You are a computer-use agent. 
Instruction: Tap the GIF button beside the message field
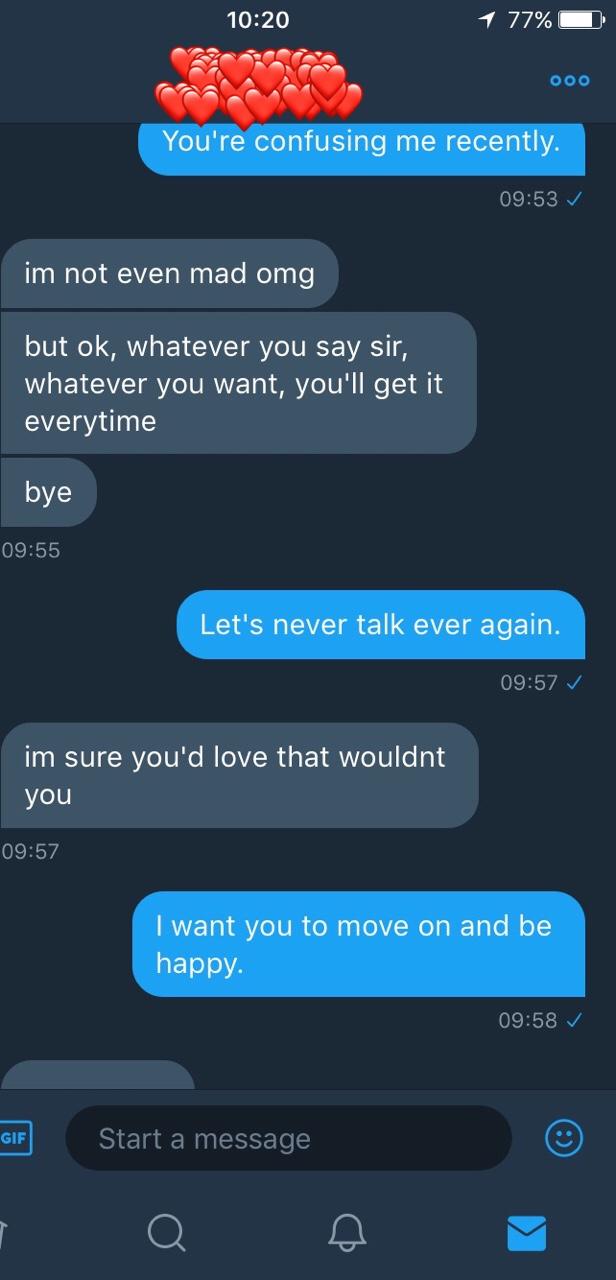[x=15, y=1138]
